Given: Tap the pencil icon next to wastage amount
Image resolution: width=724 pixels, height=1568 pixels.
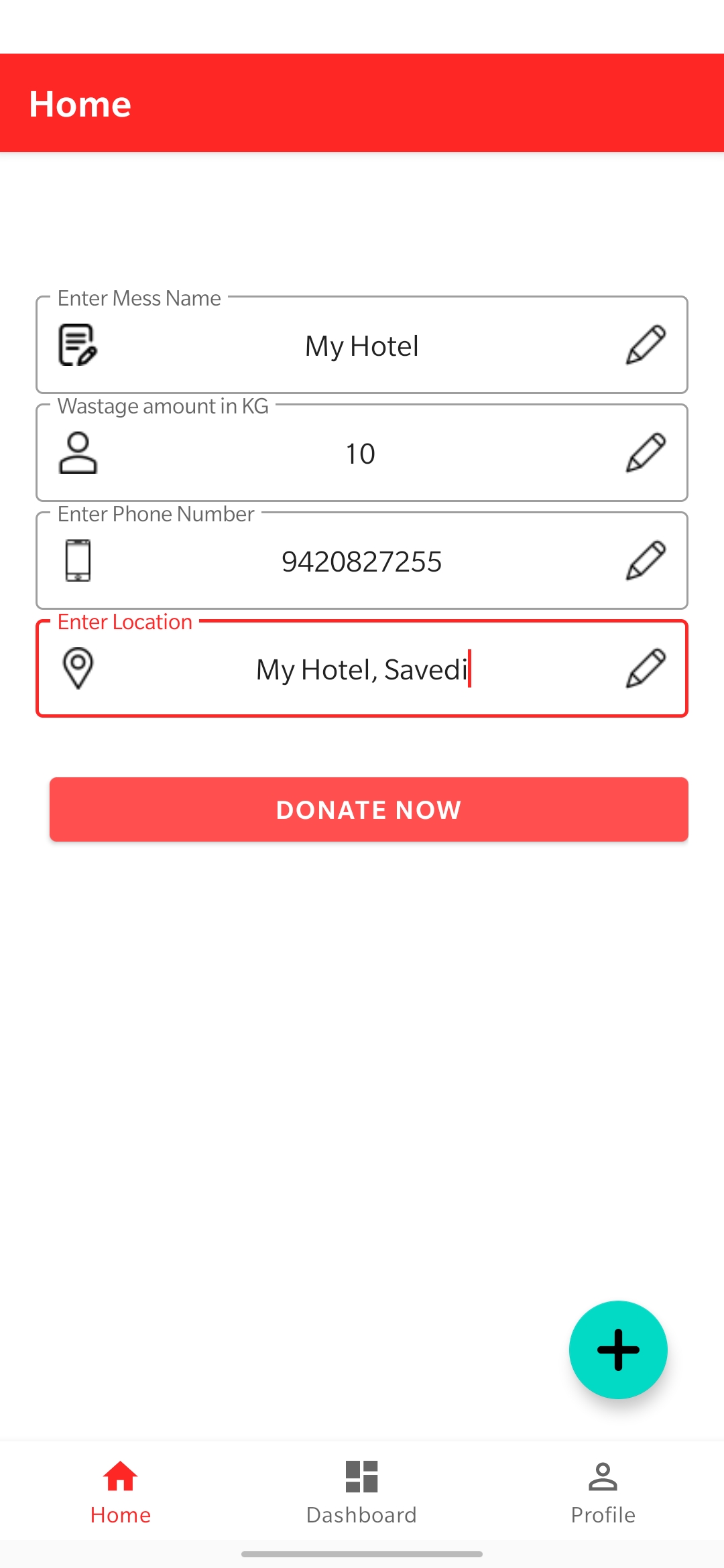Looking at the screenshot, I should (x=646, y=453).
